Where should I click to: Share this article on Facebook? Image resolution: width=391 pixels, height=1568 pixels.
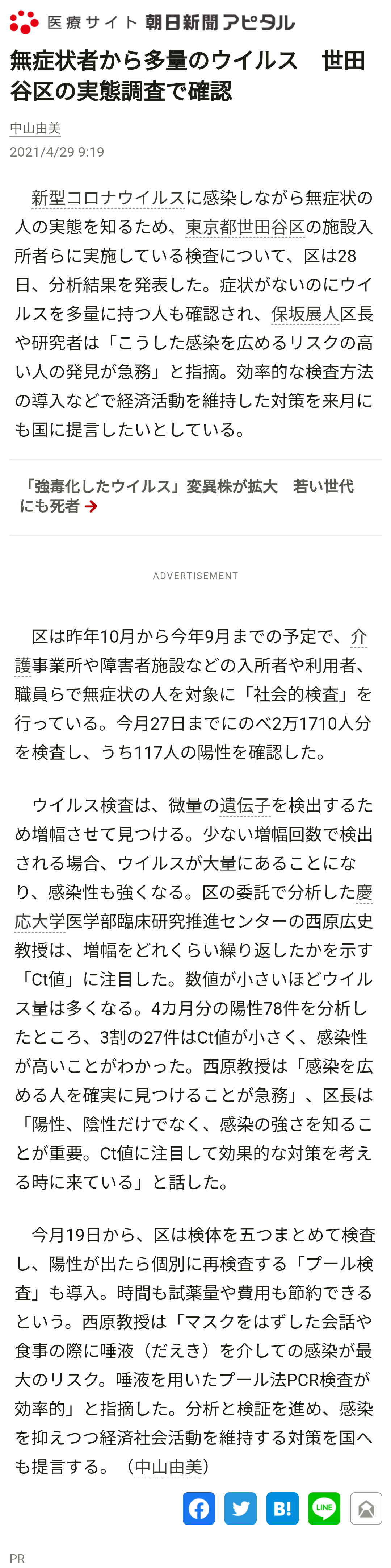199,1508
